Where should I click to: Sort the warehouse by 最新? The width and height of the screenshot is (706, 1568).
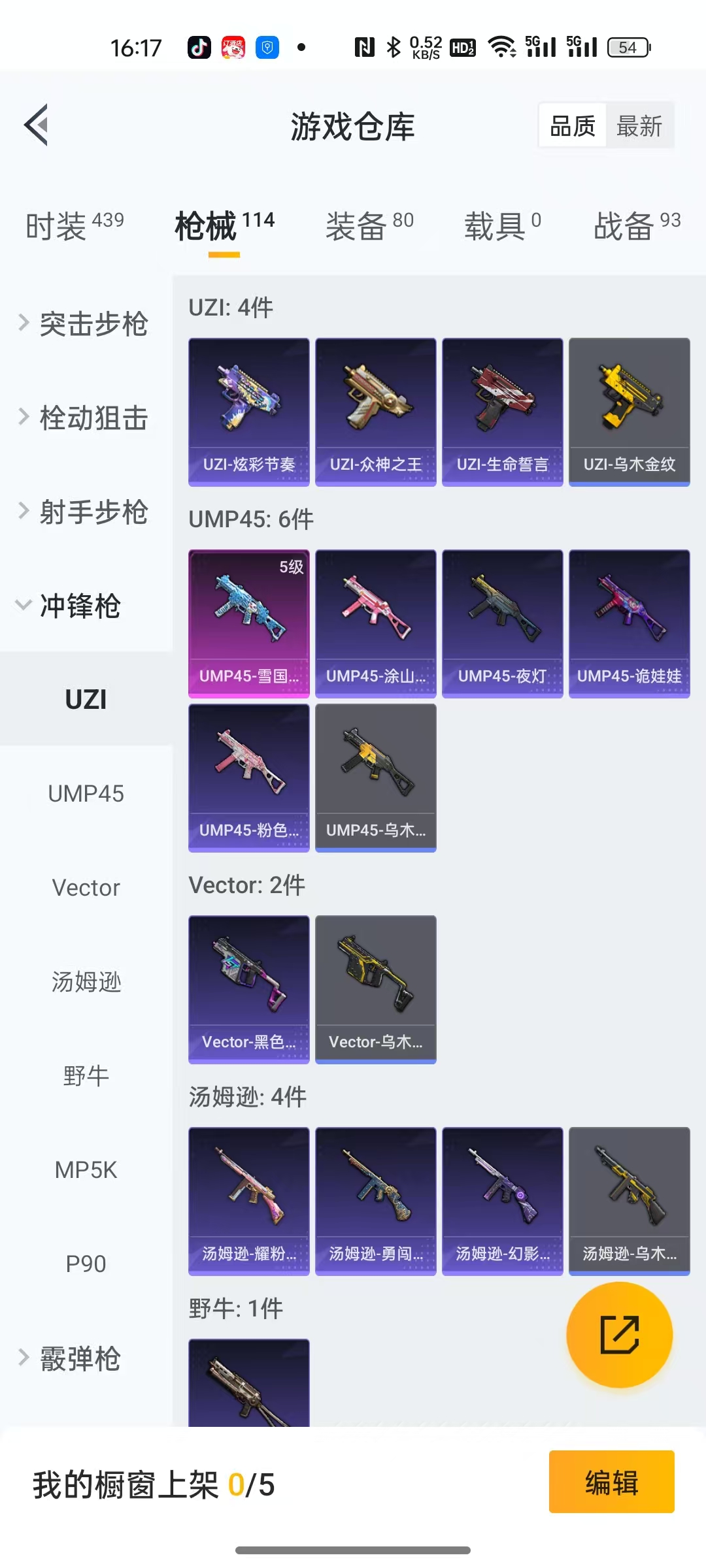(639, 125)
